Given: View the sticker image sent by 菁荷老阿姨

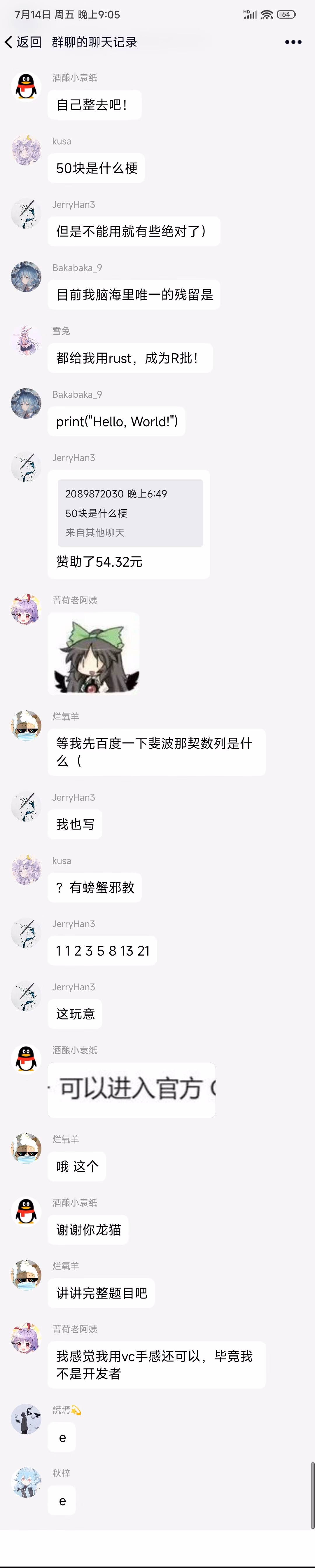Looking at the screenshot, I should click(x=94, y=653).
